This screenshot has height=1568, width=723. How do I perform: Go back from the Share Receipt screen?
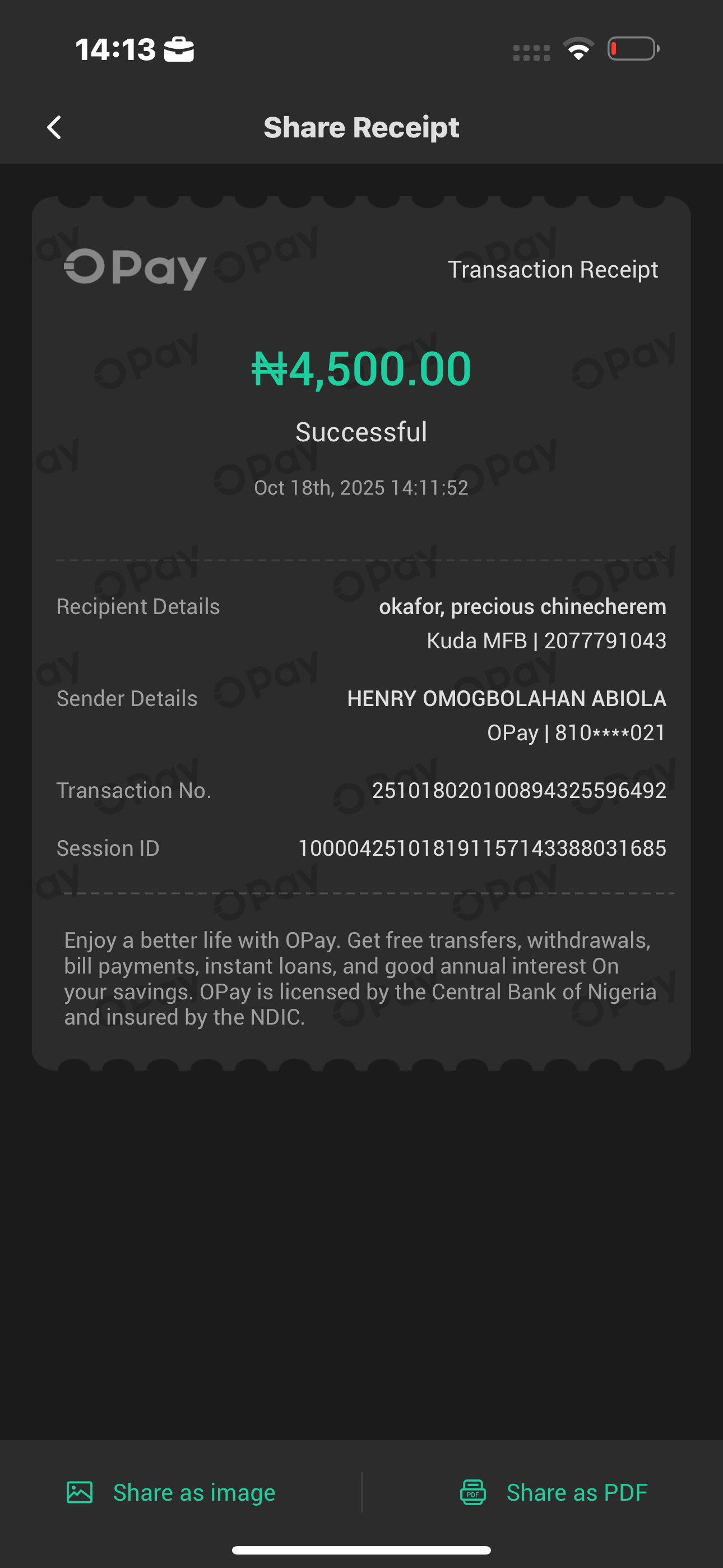(54, 128)
